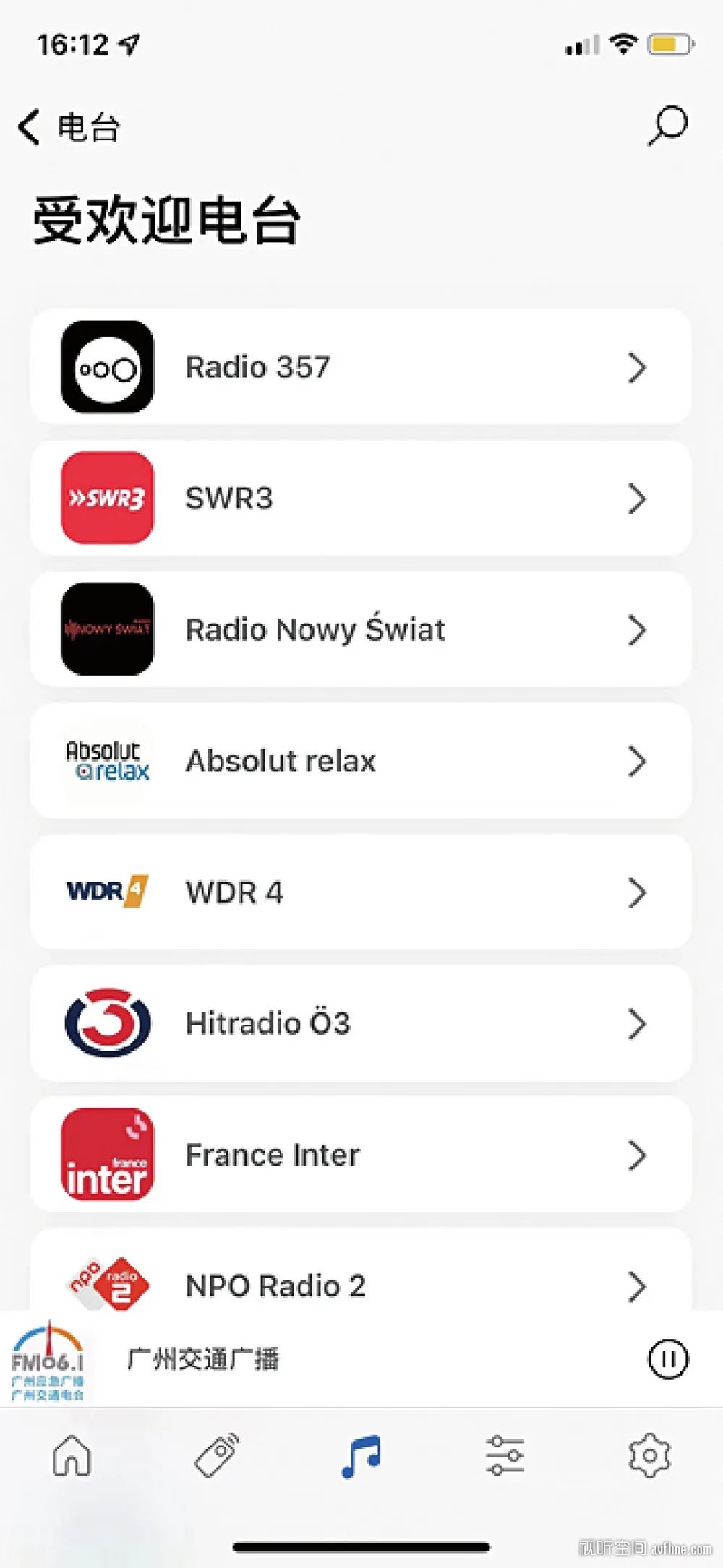
Task: Open the France Inter station
Action: click(x=360, y=1155)
